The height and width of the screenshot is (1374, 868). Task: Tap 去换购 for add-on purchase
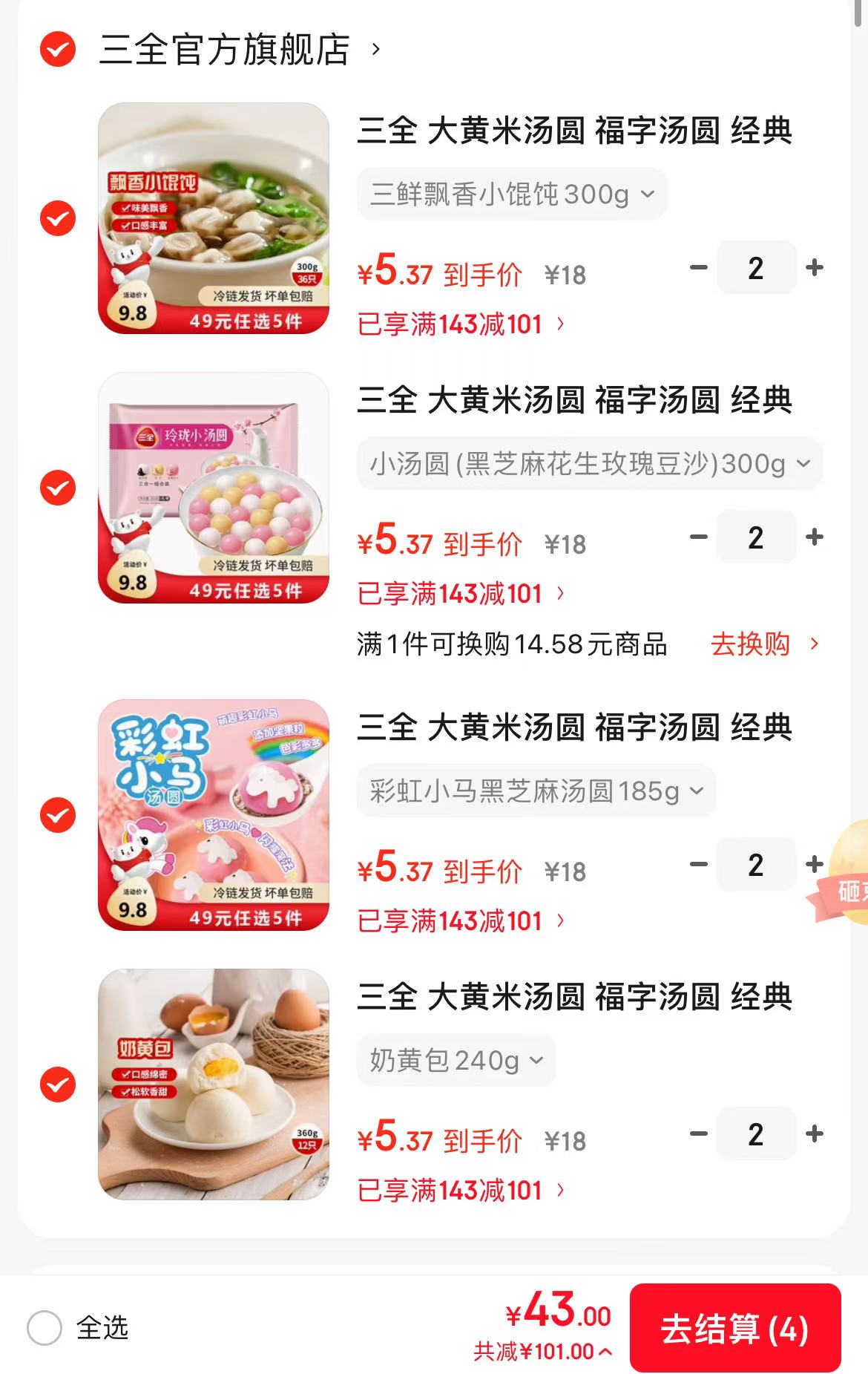(x=764, y=644)
